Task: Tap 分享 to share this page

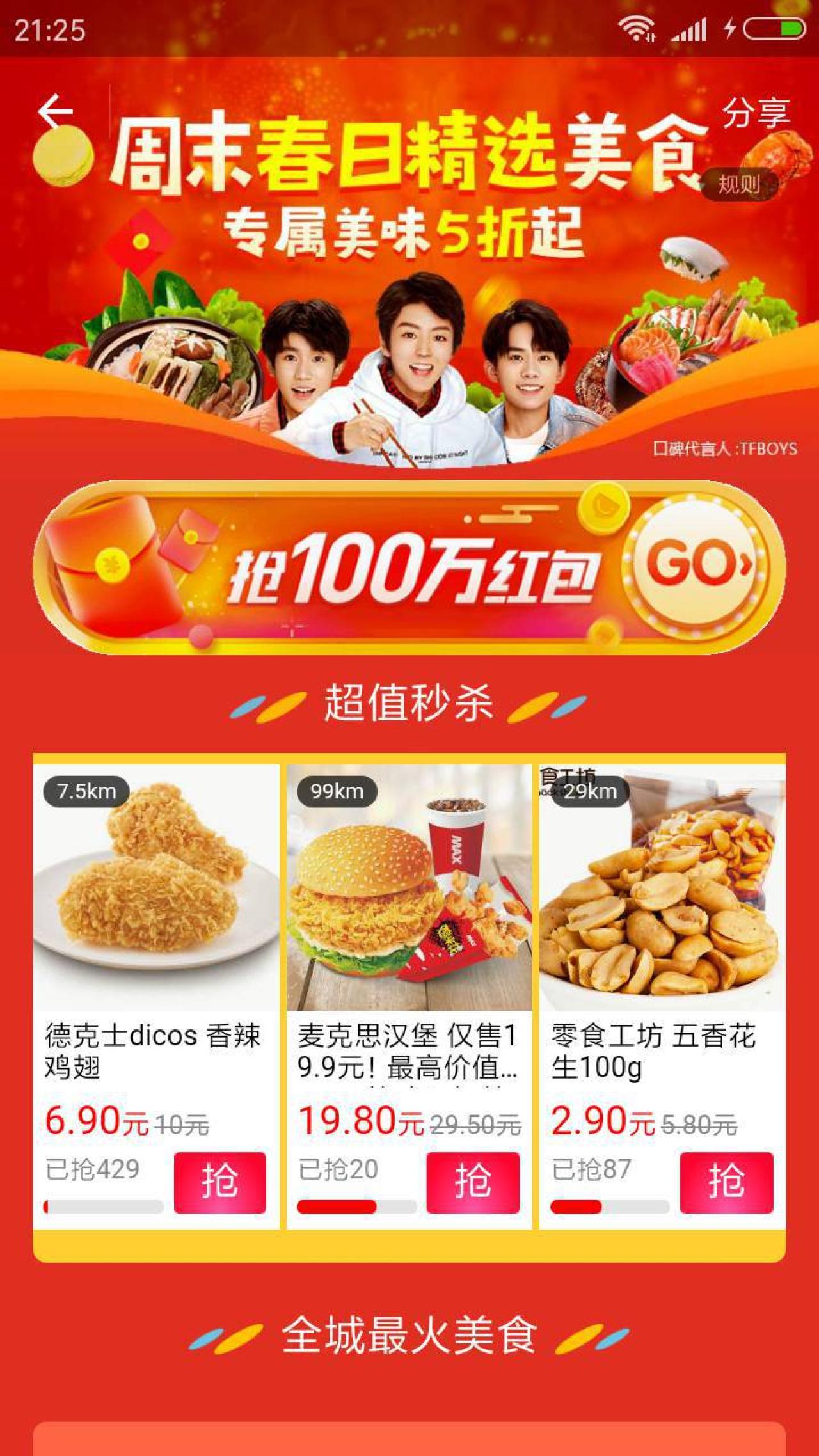Action: [756, 114]
